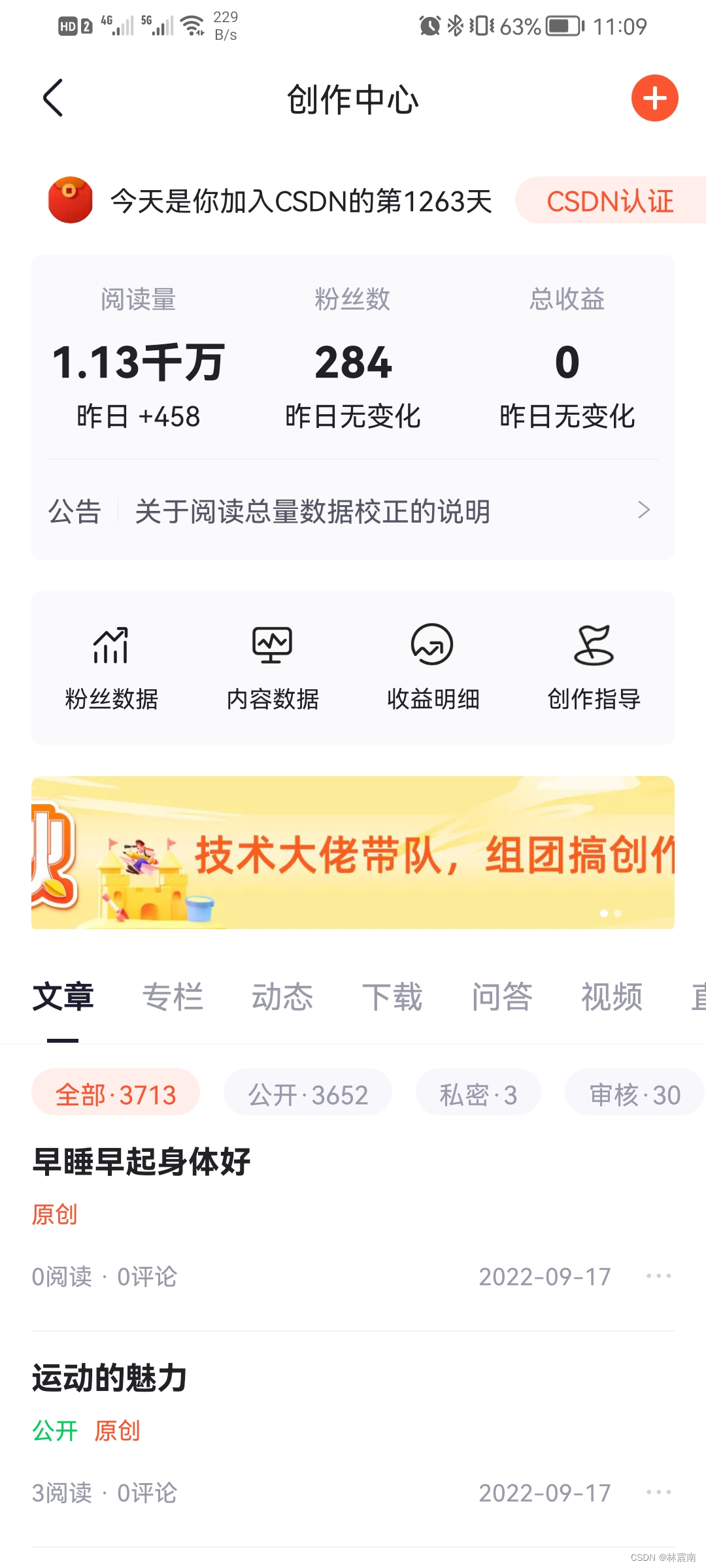
Task: Switch to the 问答 tab
Action: (x=502, y=997)
